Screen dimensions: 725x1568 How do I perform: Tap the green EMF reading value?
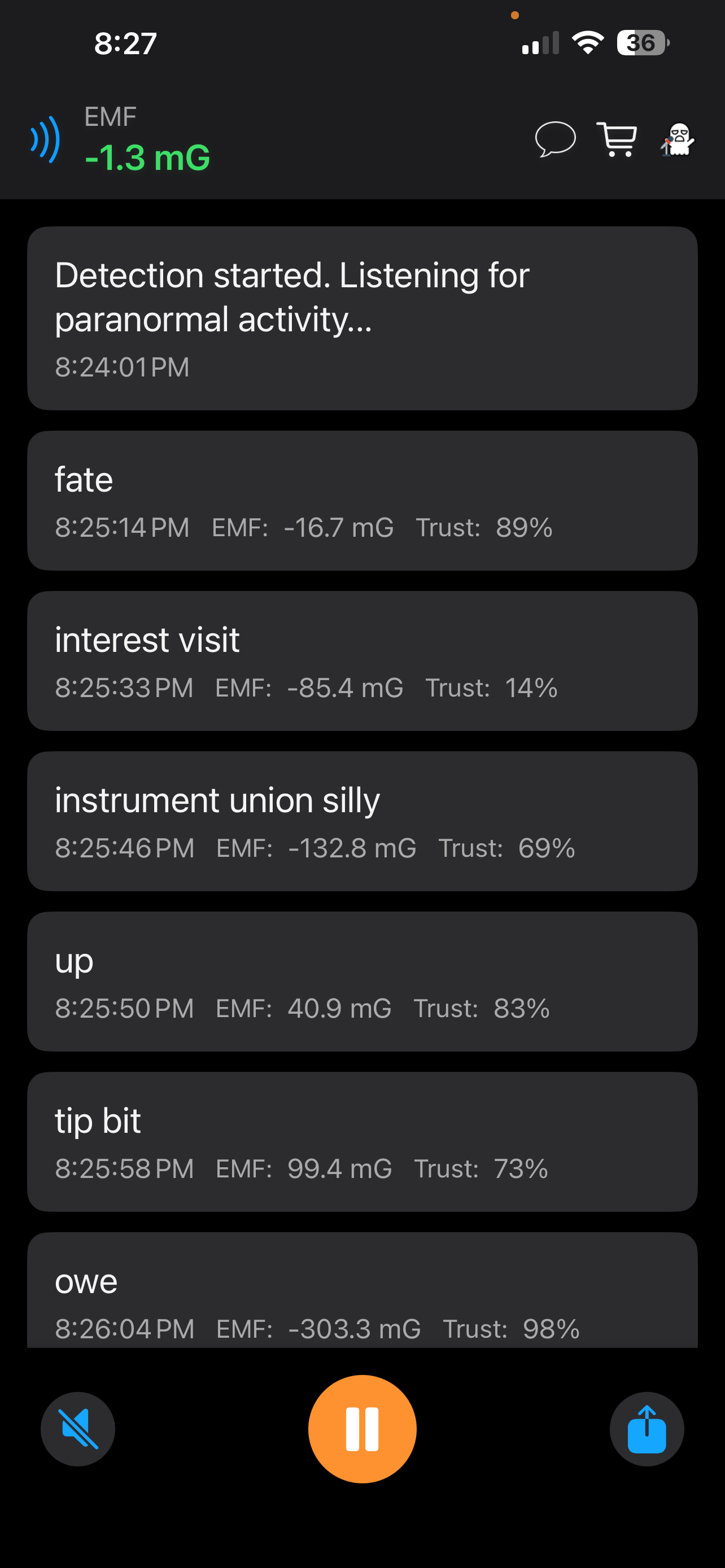tap(146, 158)
